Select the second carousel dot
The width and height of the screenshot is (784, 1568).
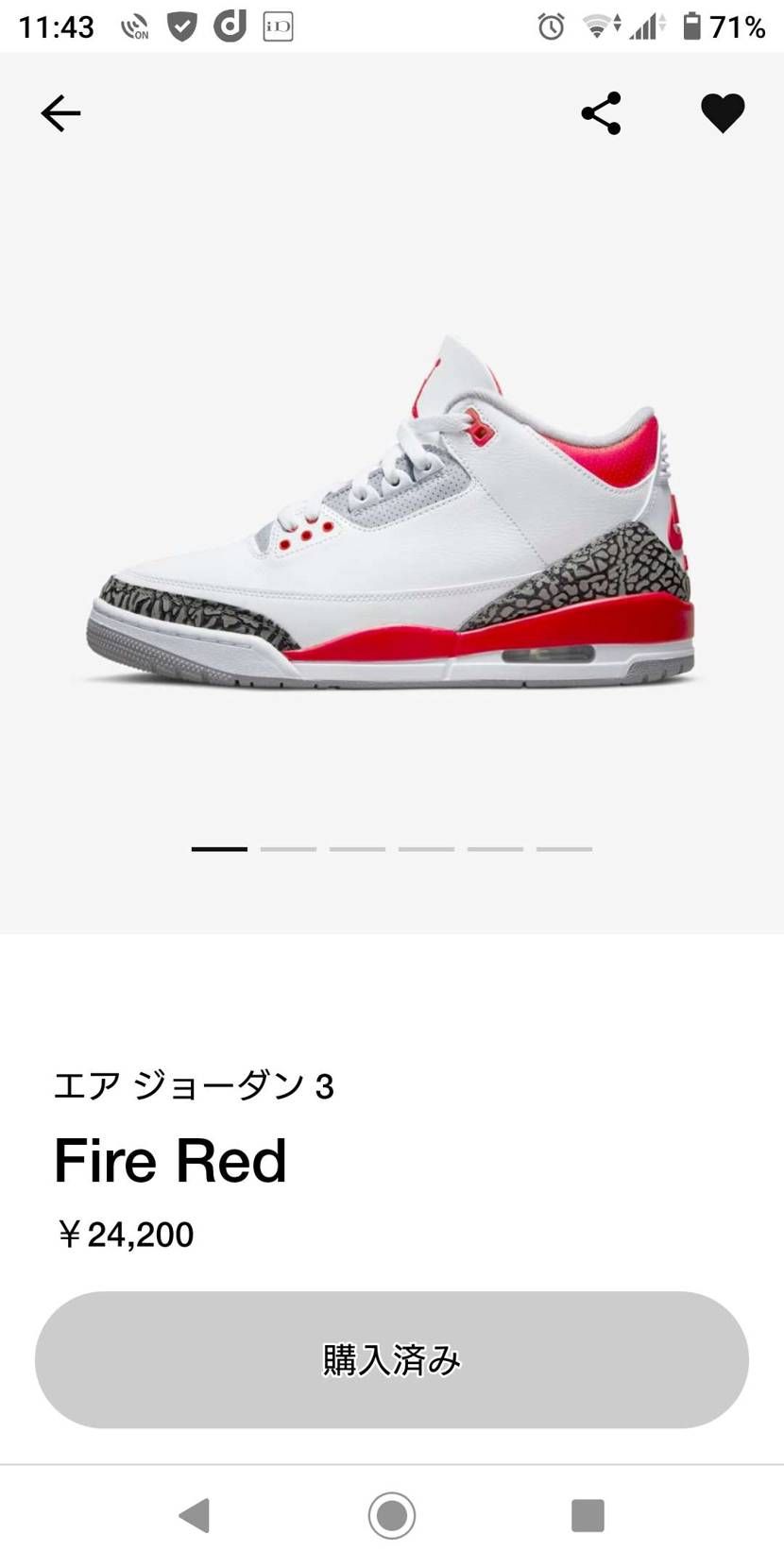(x=287, y=849)
